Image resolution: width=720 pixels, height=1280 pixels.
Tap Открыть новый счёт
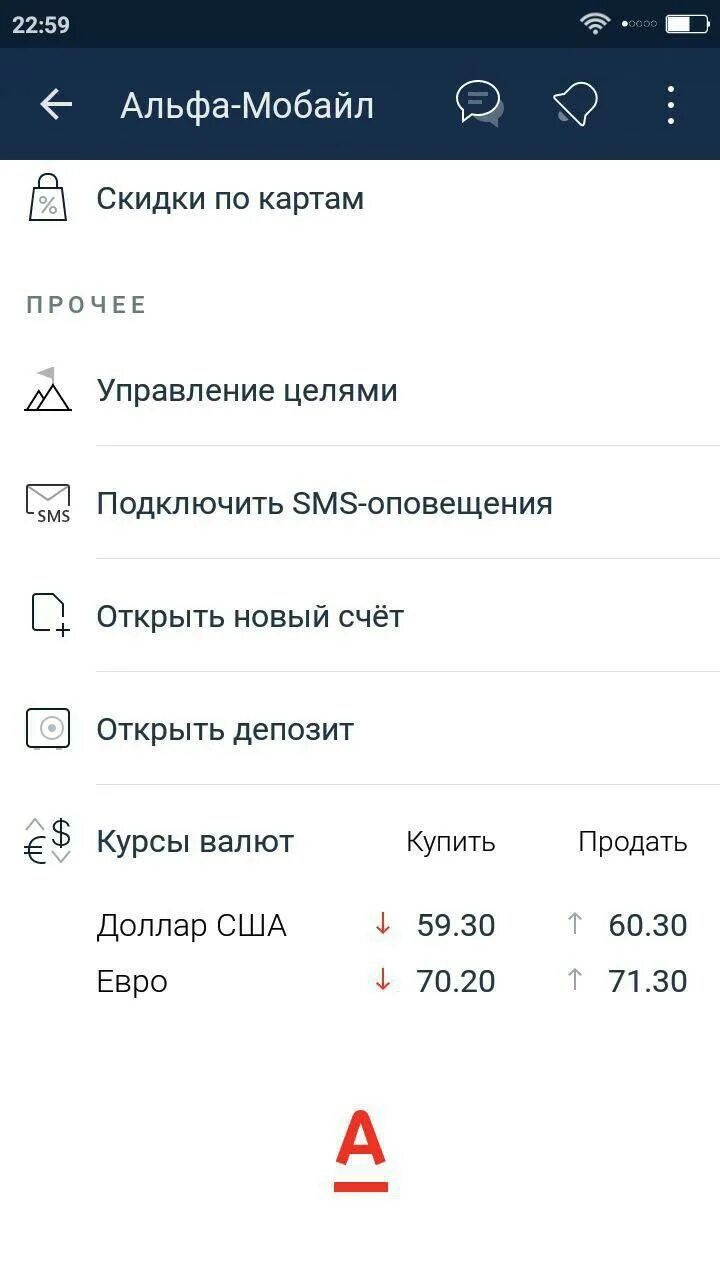point(250,616)
